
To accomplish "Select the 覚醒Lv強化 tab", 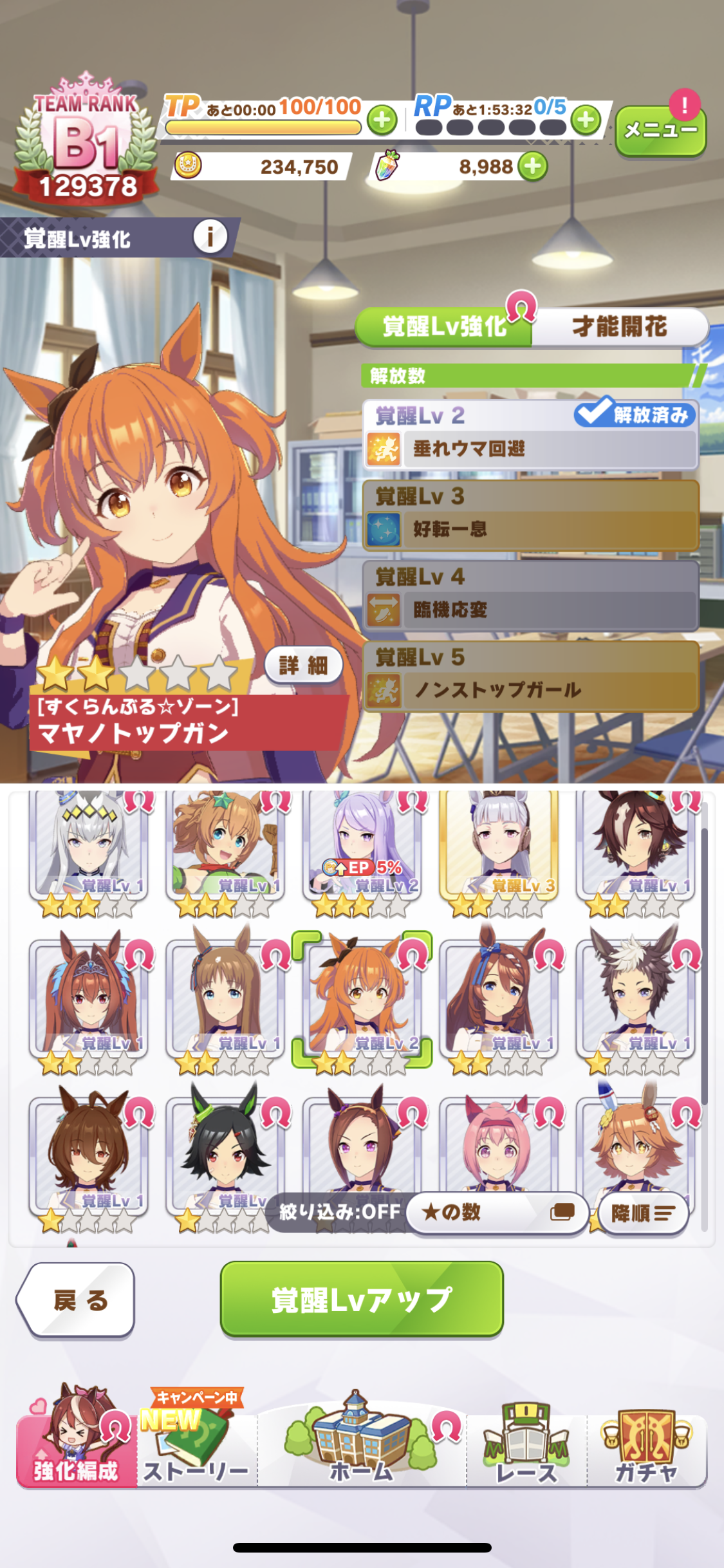I will tap(444, 327).
